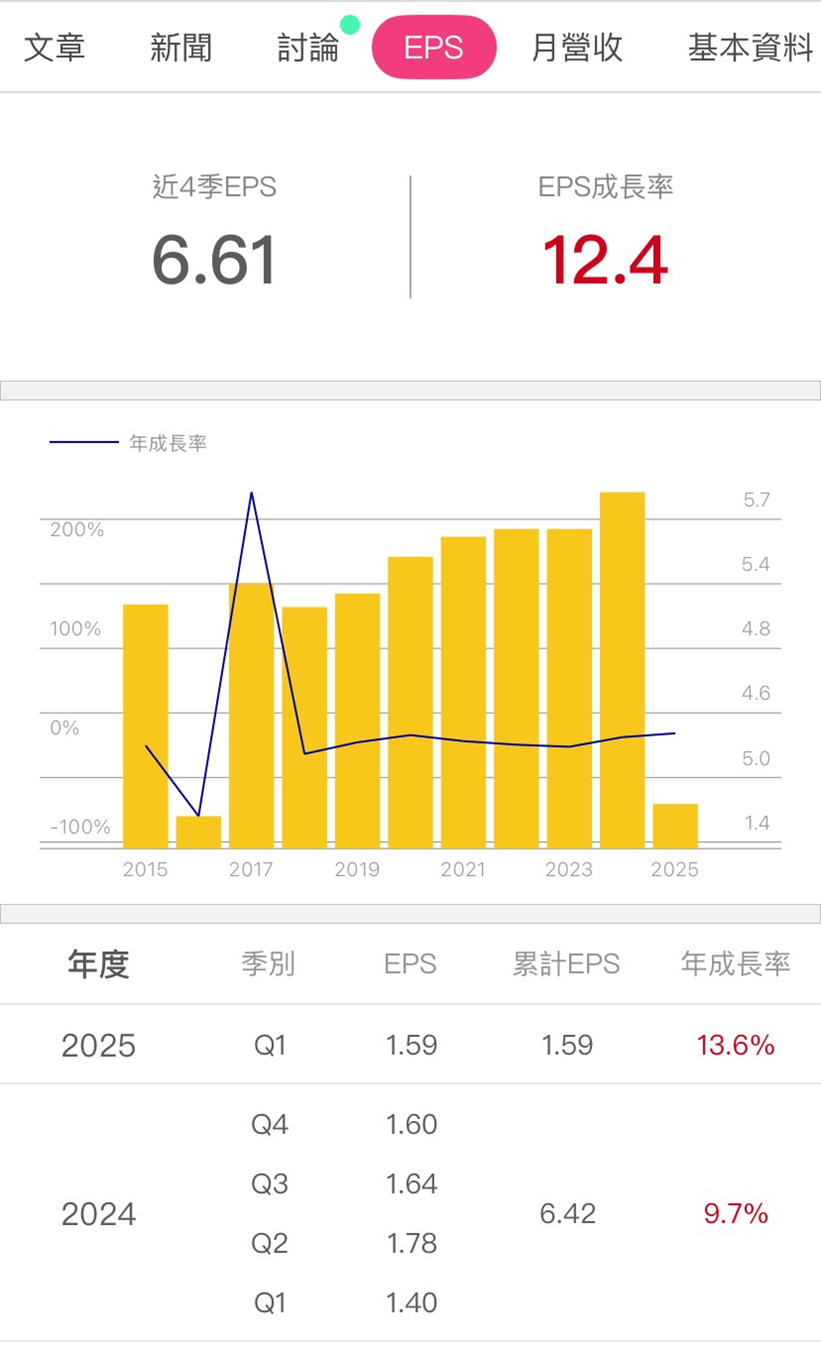821x1350 pixels.
Task: Tap the red 13.6% growth value
Action: [733, 1043]
